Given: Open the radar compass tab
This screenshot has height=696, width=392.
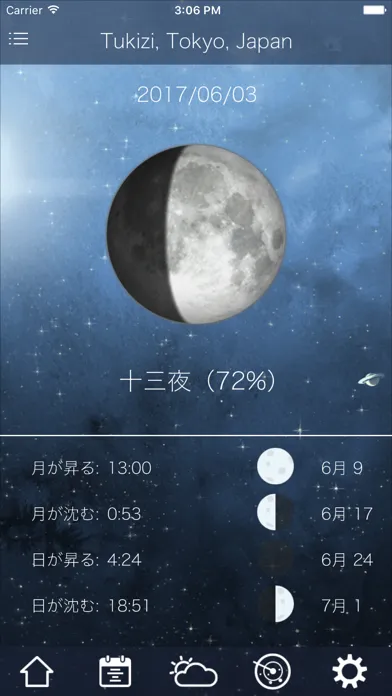Looking at the screenshot, I should pyautogui.click(x=272, y=671).
